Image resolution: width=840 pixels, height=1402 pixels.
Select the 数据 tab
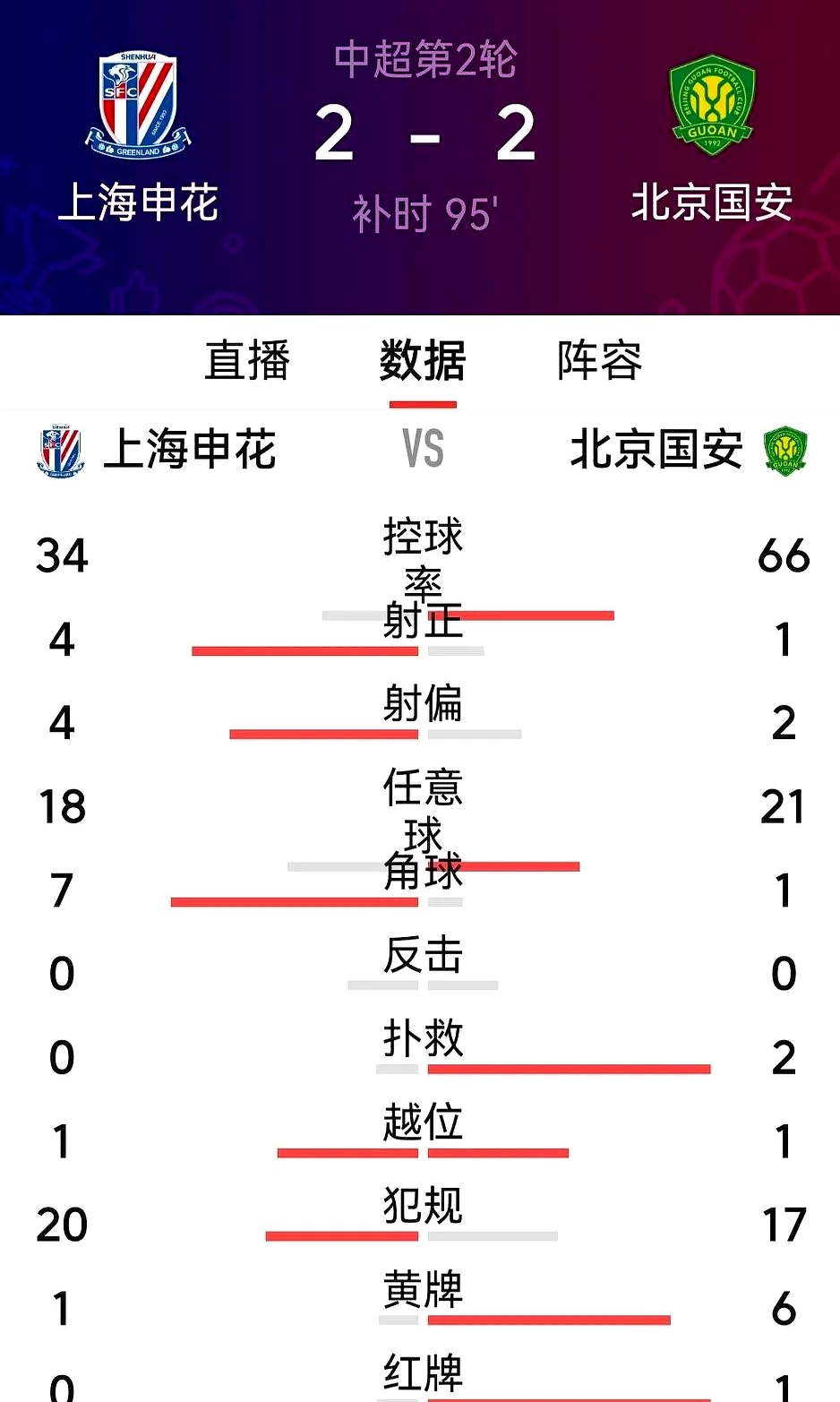[423, 361]
